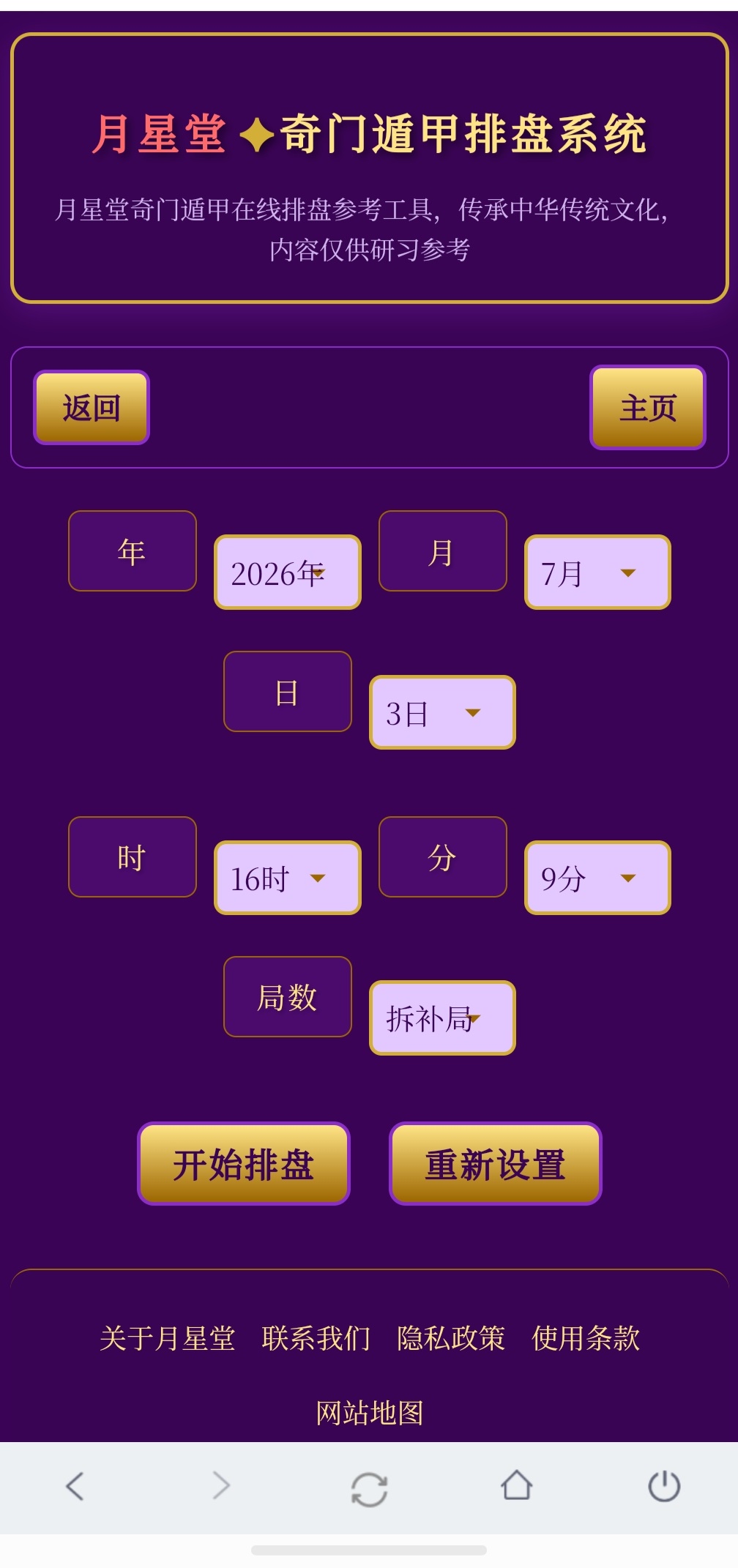The height and width of the screenshot is (1568, 738).
Task: Tap the browser back arrow
Action: coord(75,1486)
